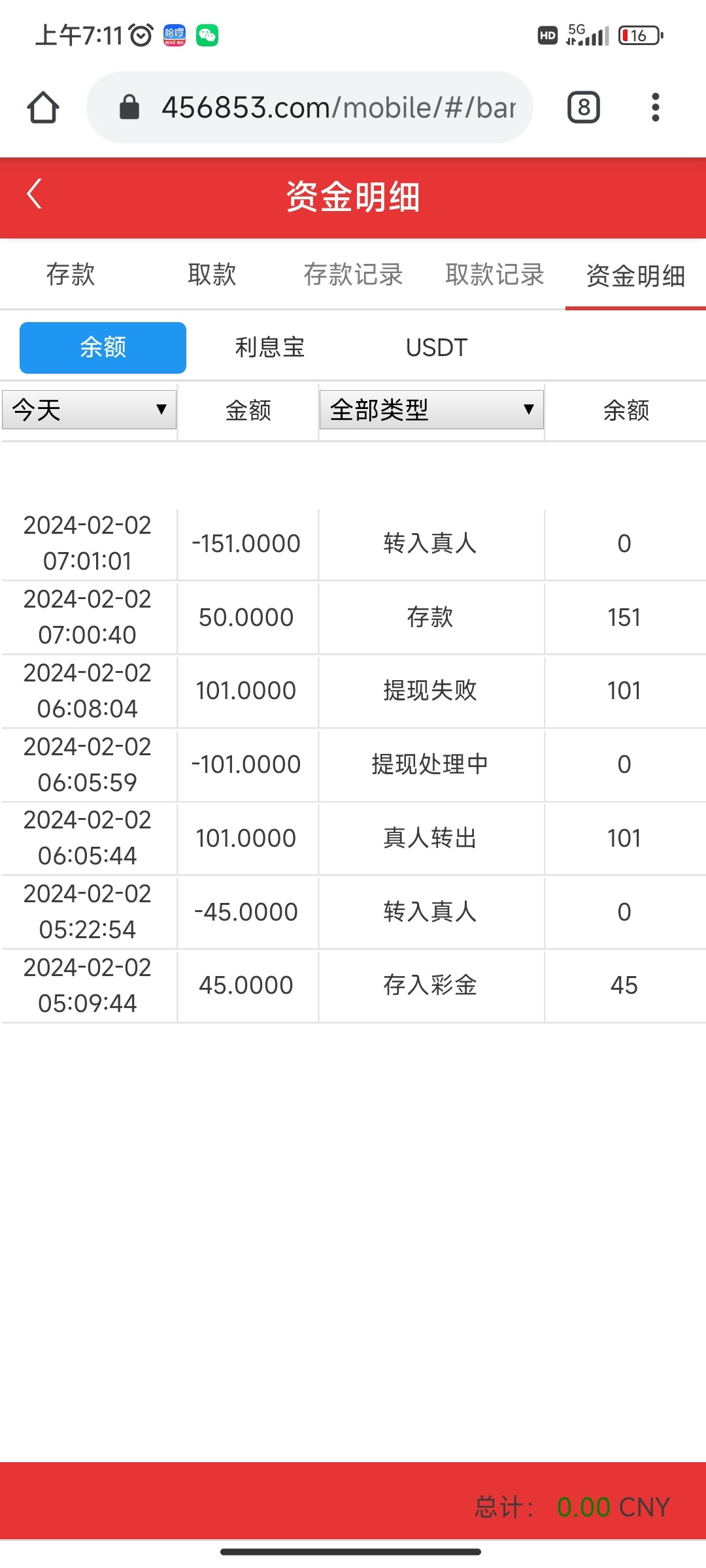
Task: Tap the back arrow on 资金明细 header
Action: click(x=34, y=193)
